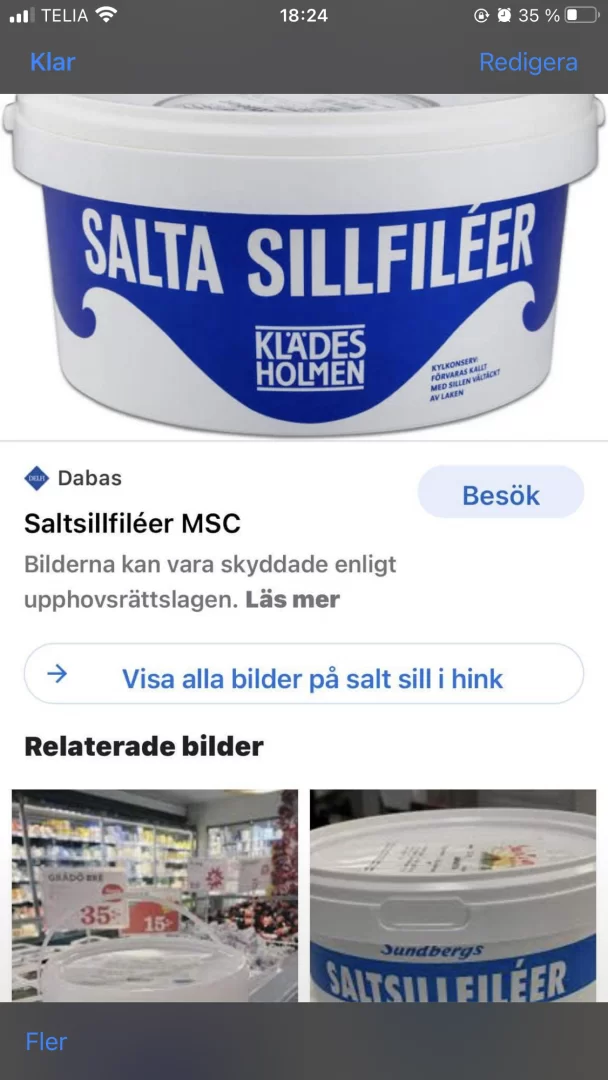Open the grocery store related image
This screenshot has height=1080, width=608.
coord(155,895)
